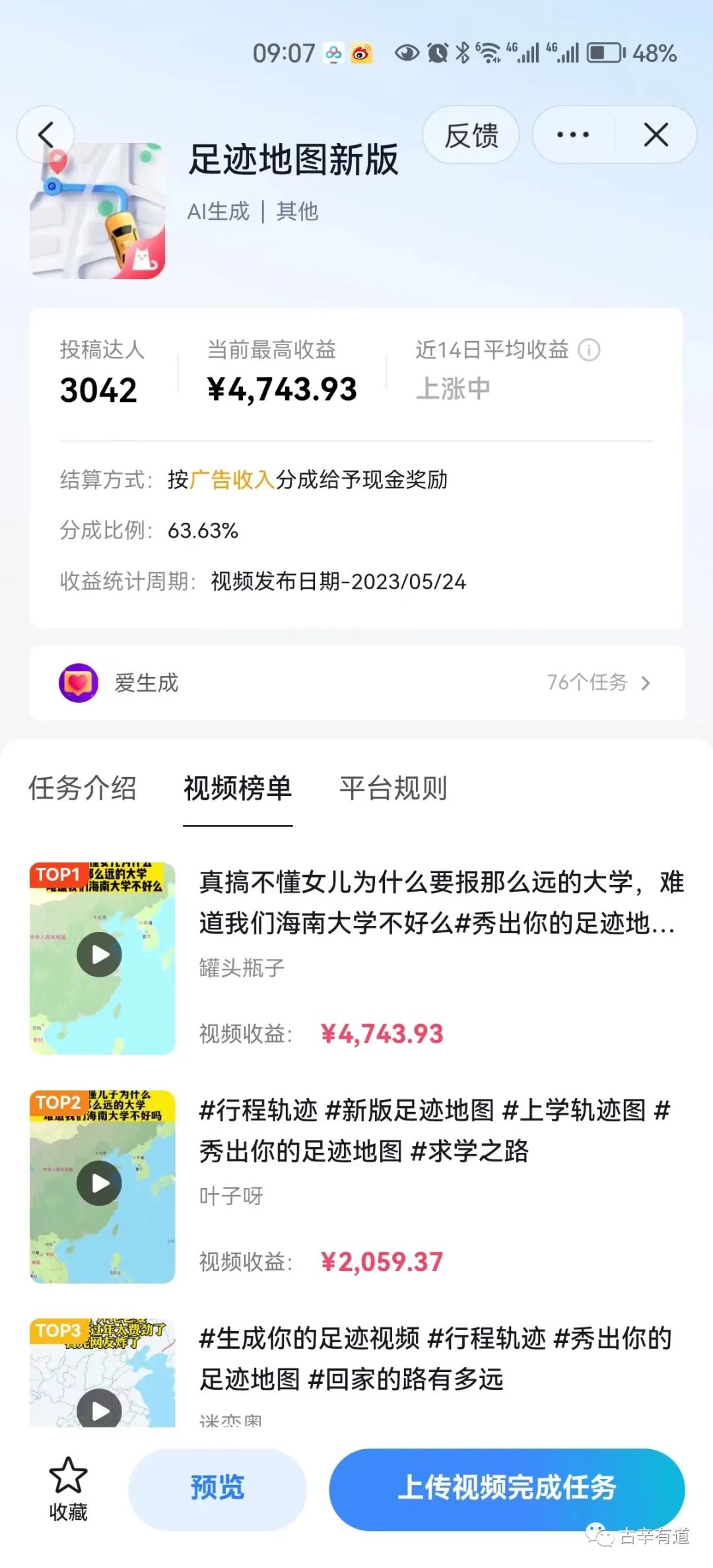Image resolution: width=713 pixels, height=1568 pixels.
Task: Open the three-dot more menu
Action: click(x=572, y=135)
